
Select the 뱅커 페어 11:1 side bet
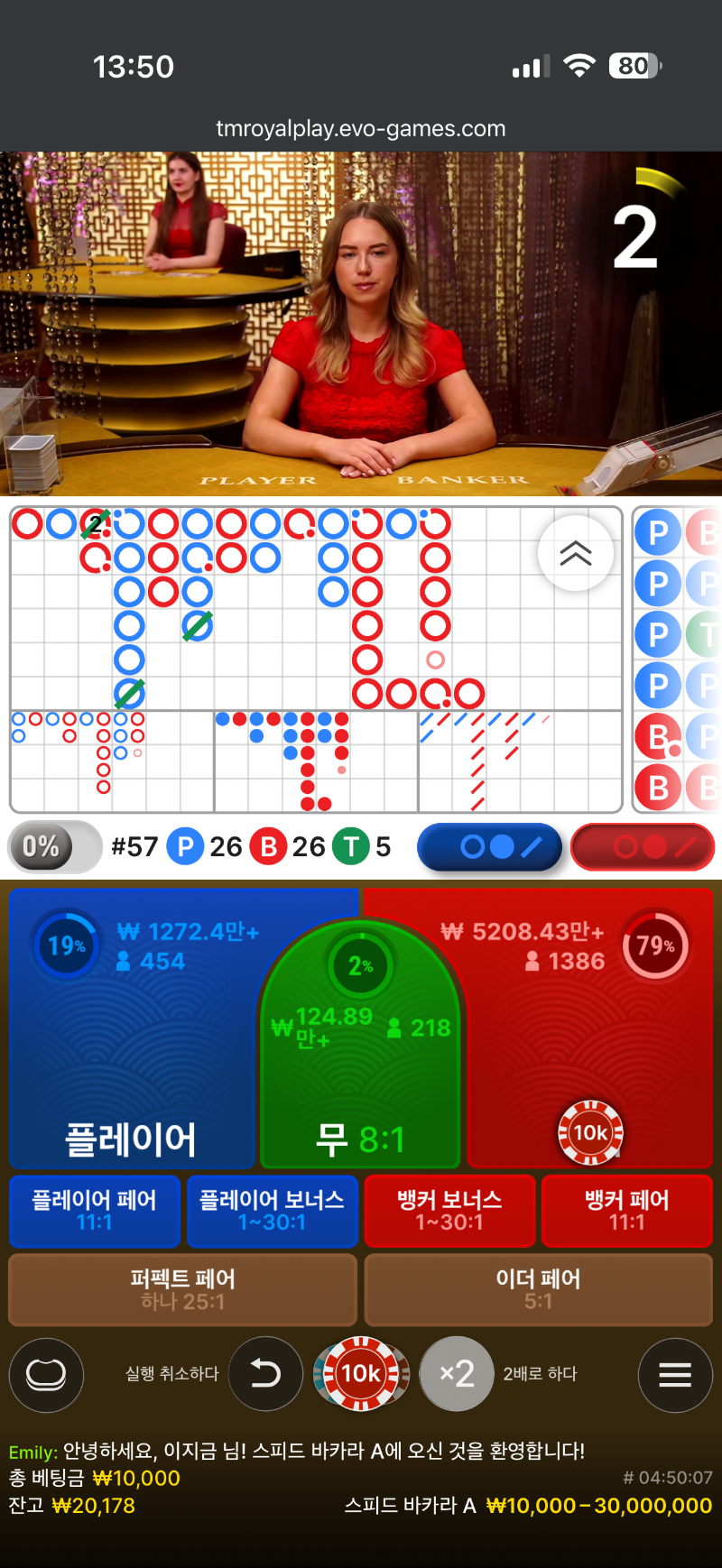(627, 1211)
